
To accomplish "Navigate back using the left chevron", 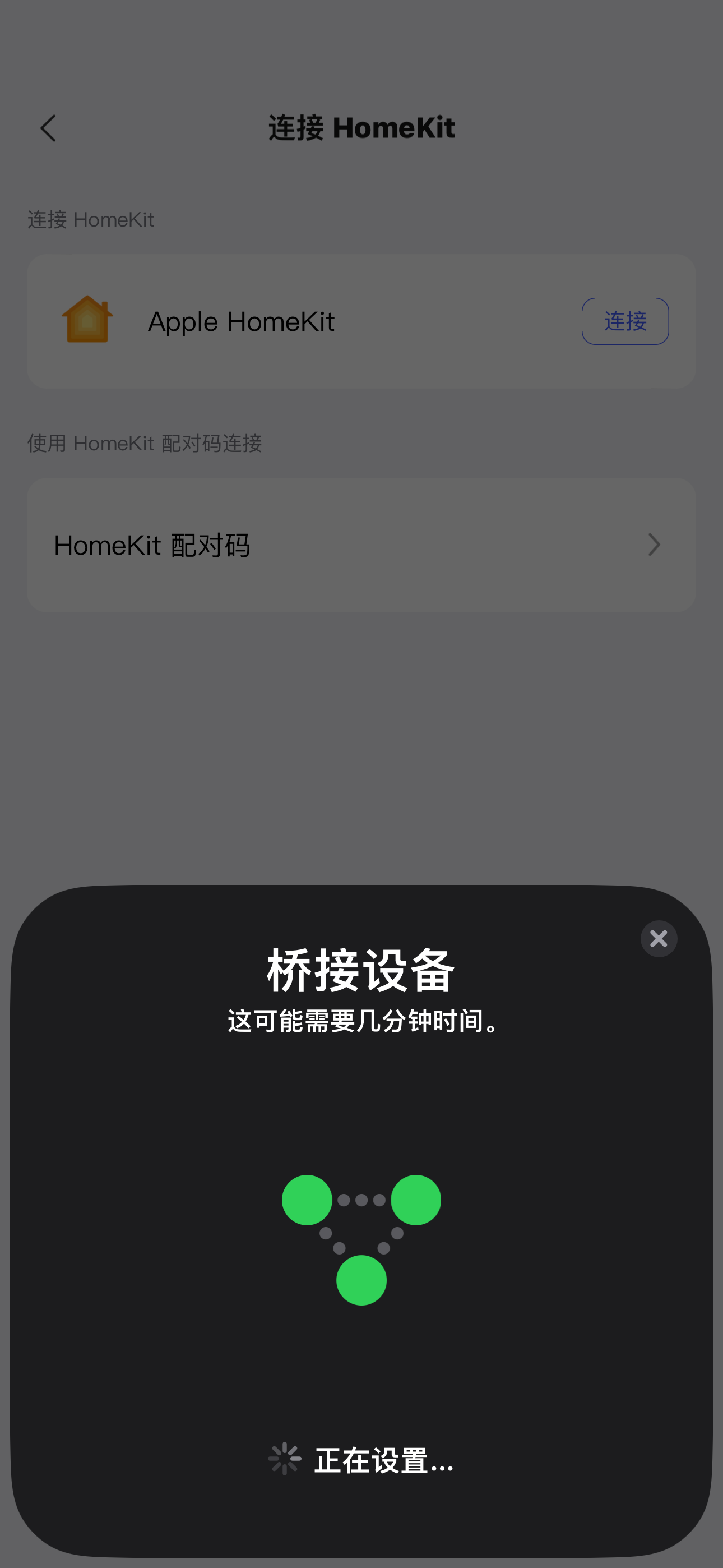I will coord(48,128).
